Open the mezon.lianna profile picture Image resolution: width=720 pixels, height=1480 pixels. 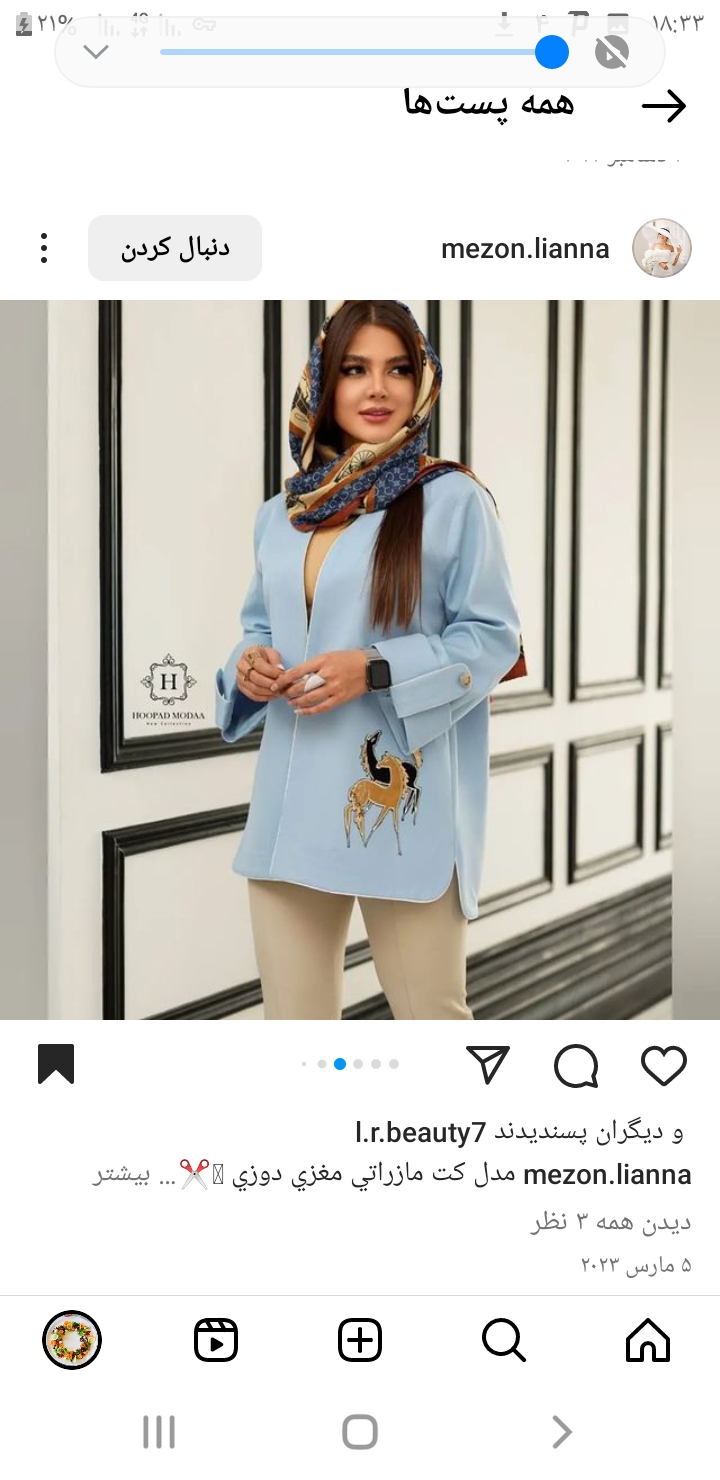662,248
